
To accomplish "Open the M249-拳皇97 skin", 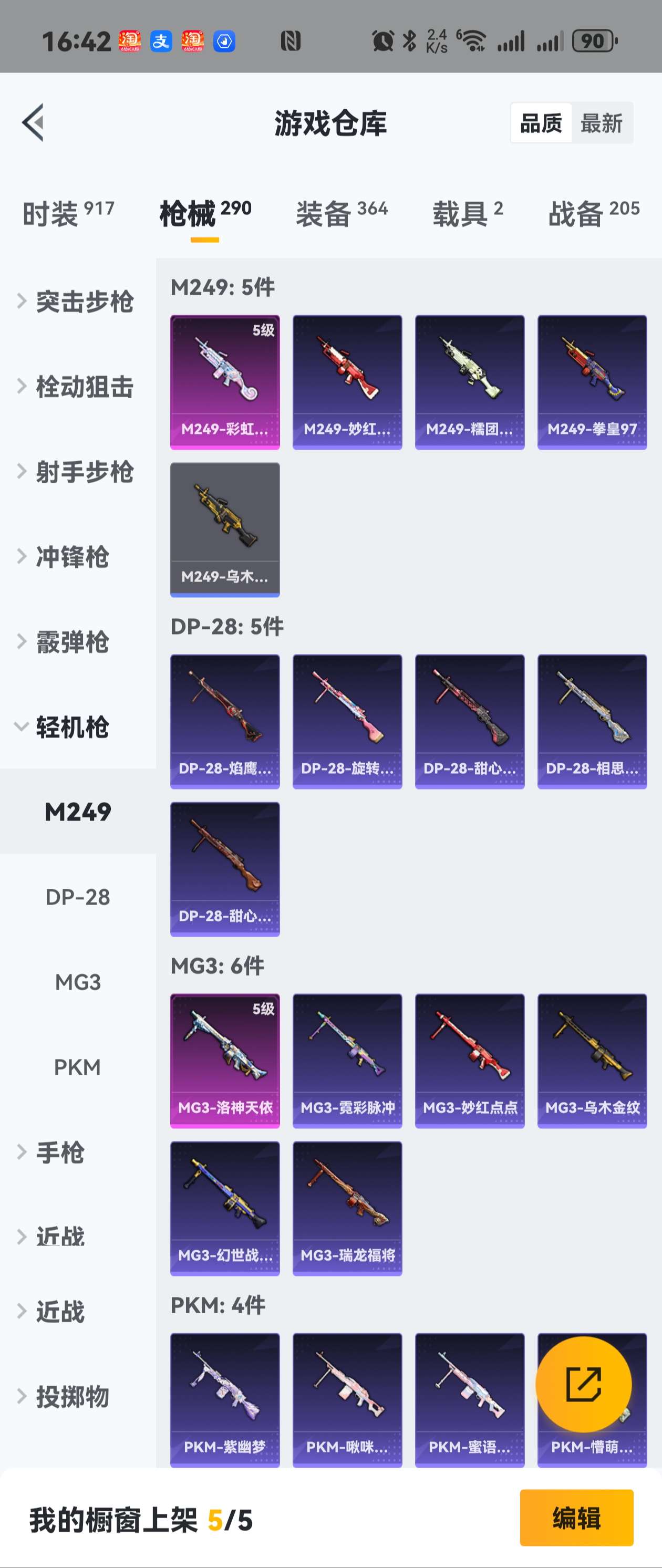I will [592, 382].
